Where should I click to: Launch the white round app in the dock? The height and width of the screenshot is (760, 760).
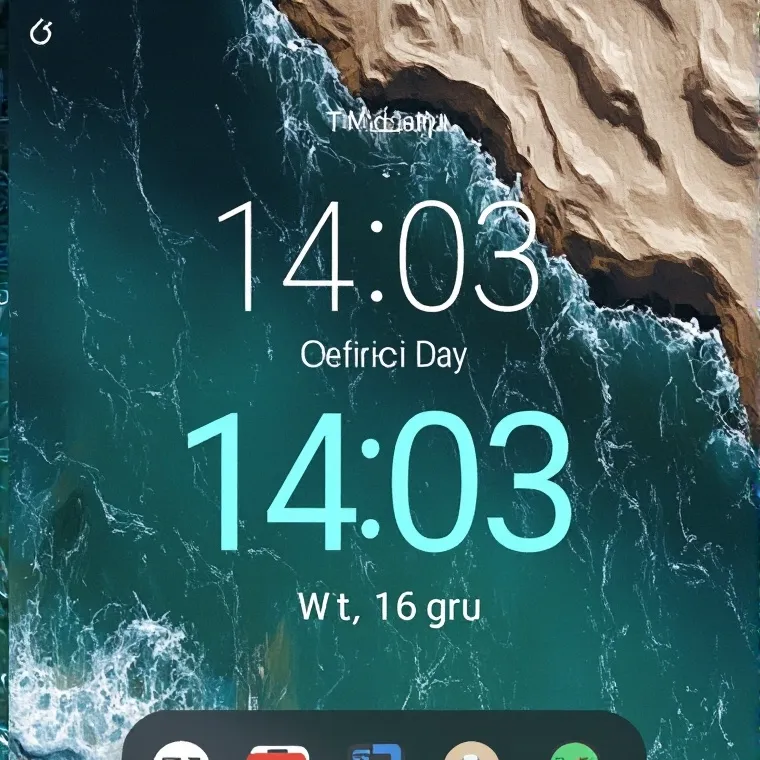pyautogui.click(x=181, y=751)
